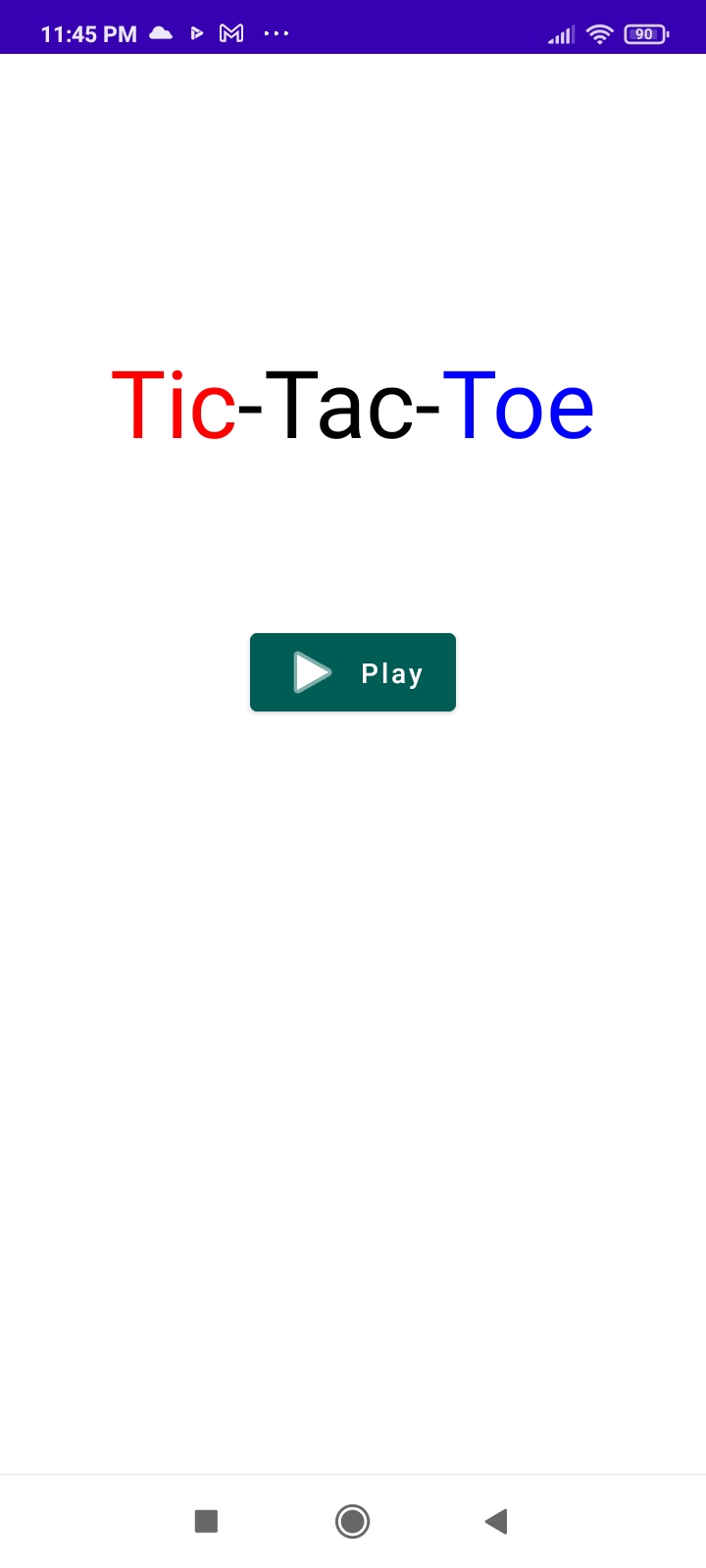Open the recent apps view
Image resolution: width=706 pixels, height=1568 pixels.
(x=206, y=1521)
